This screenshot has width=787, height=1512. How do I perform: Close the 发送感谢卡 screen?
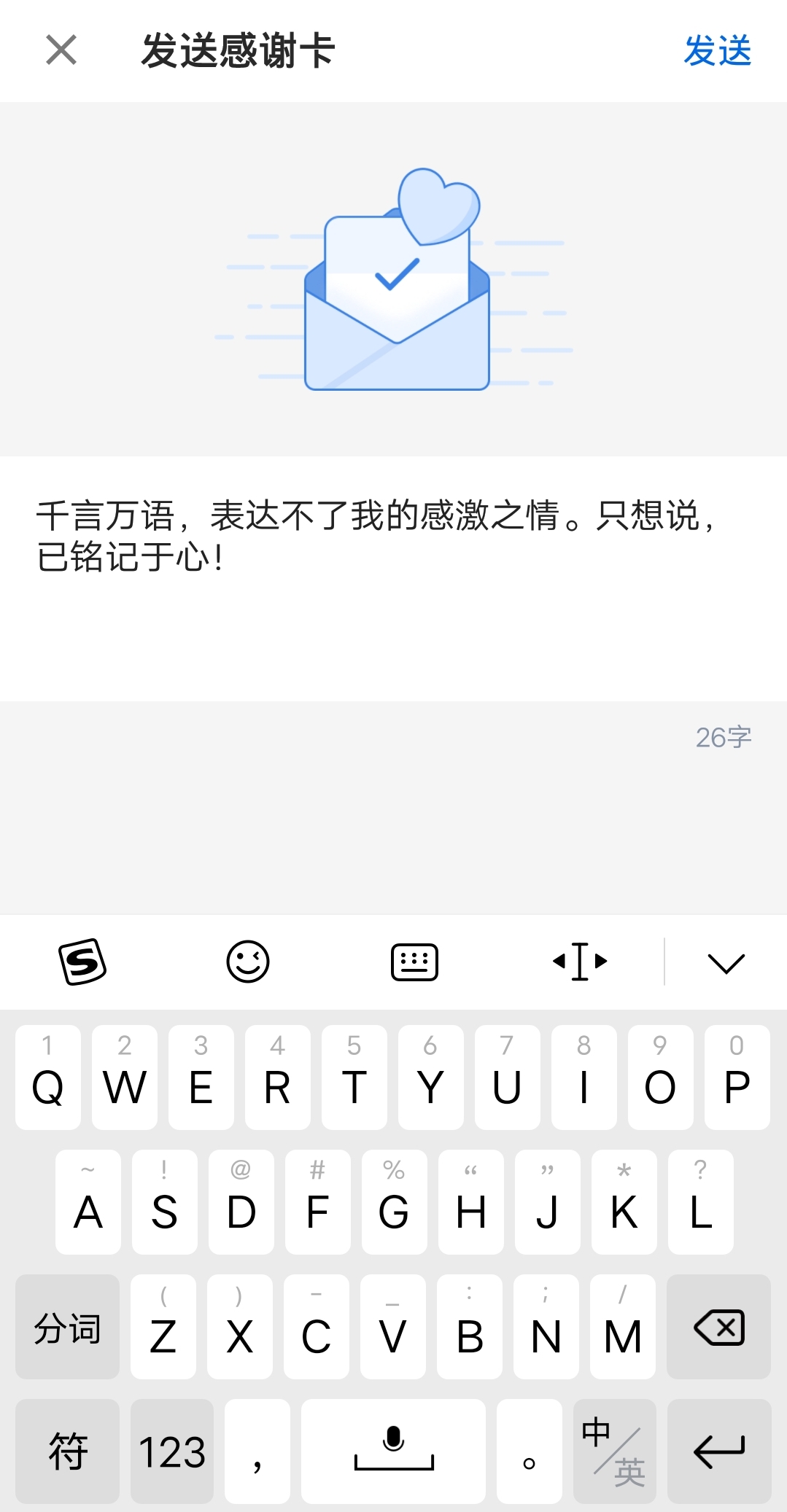point(61,50)
